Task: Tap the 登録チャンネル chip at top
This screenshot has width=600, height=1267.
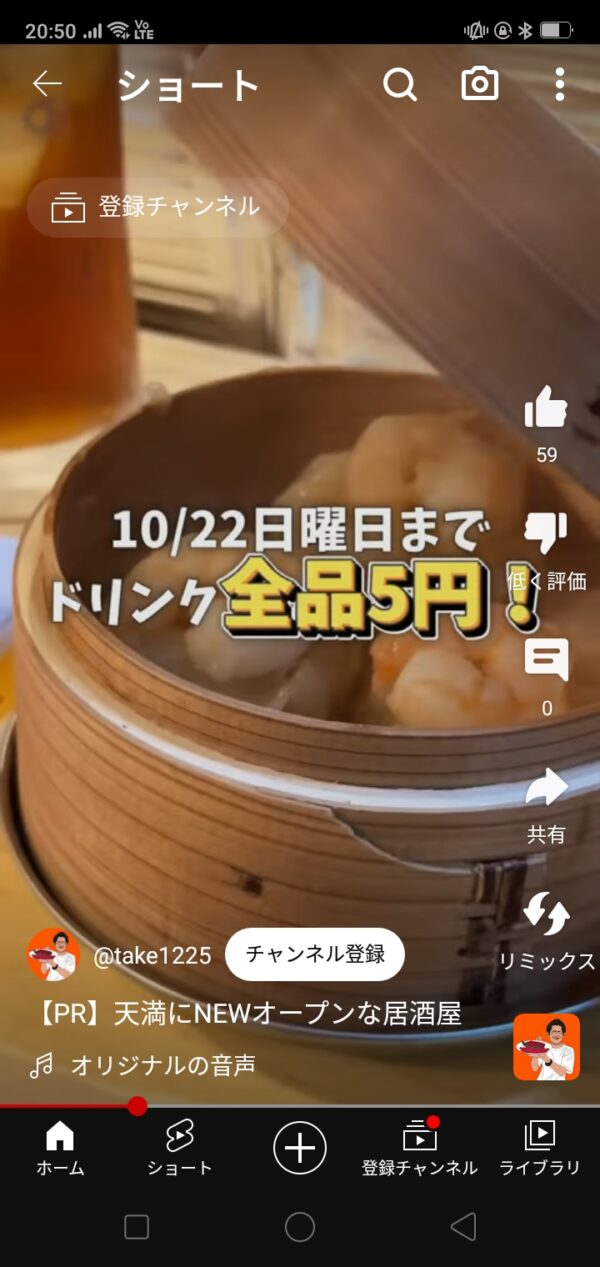Action: (x=157, y=207)
